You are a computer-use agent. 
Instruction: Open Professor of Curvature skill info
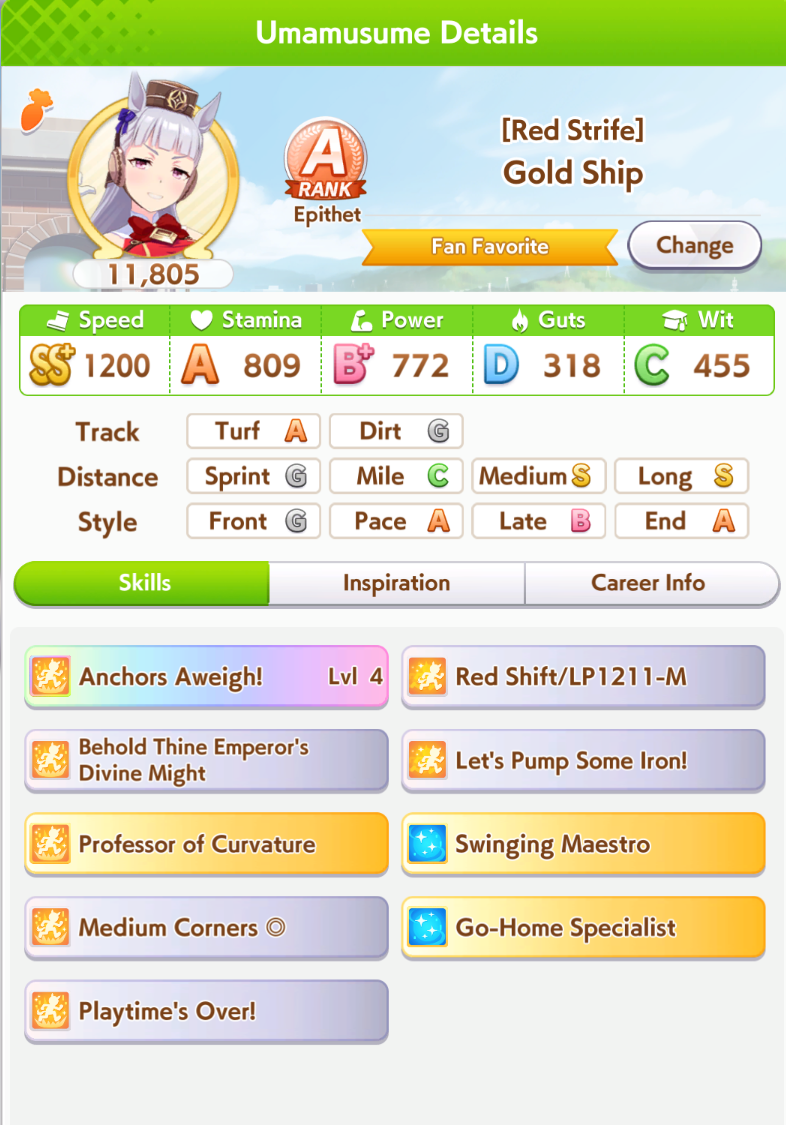click(206, 844)
